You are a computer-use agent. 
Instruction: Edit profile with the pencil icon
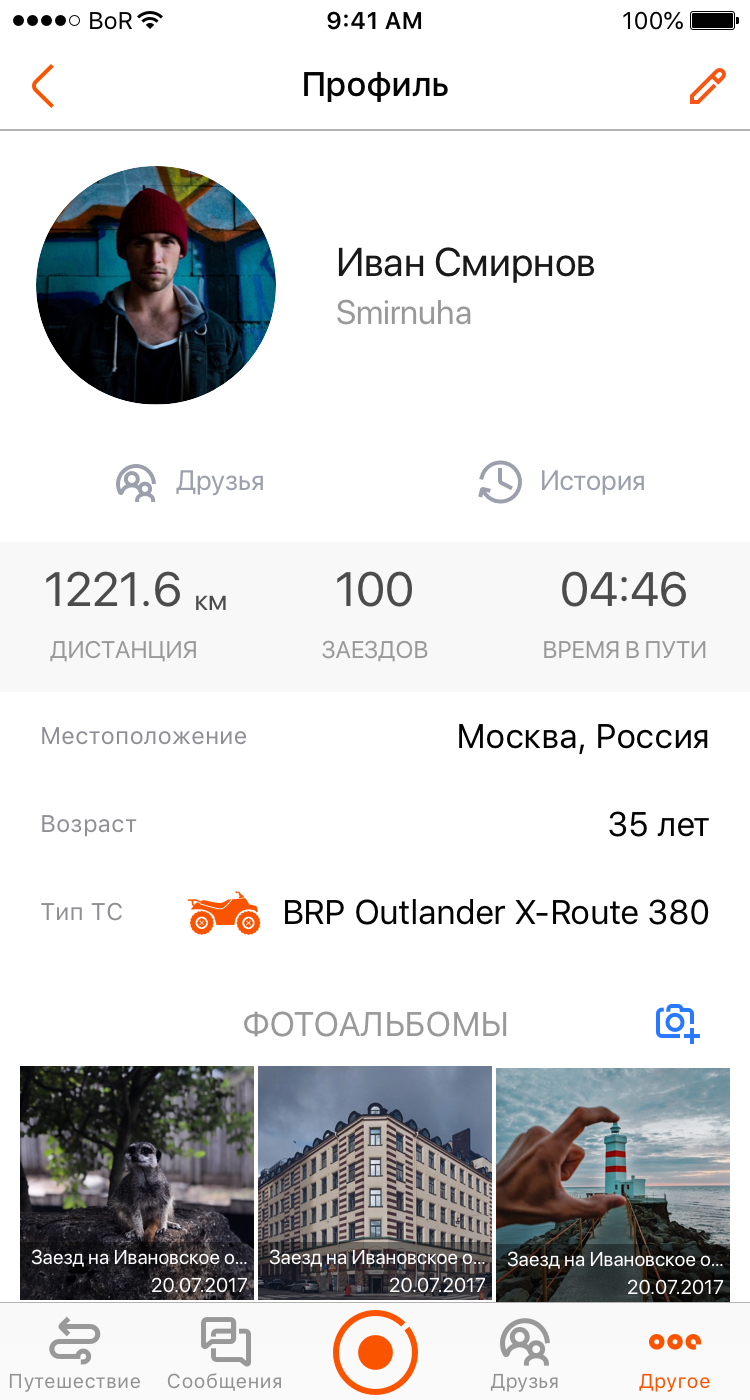click(x=707, y=87)
